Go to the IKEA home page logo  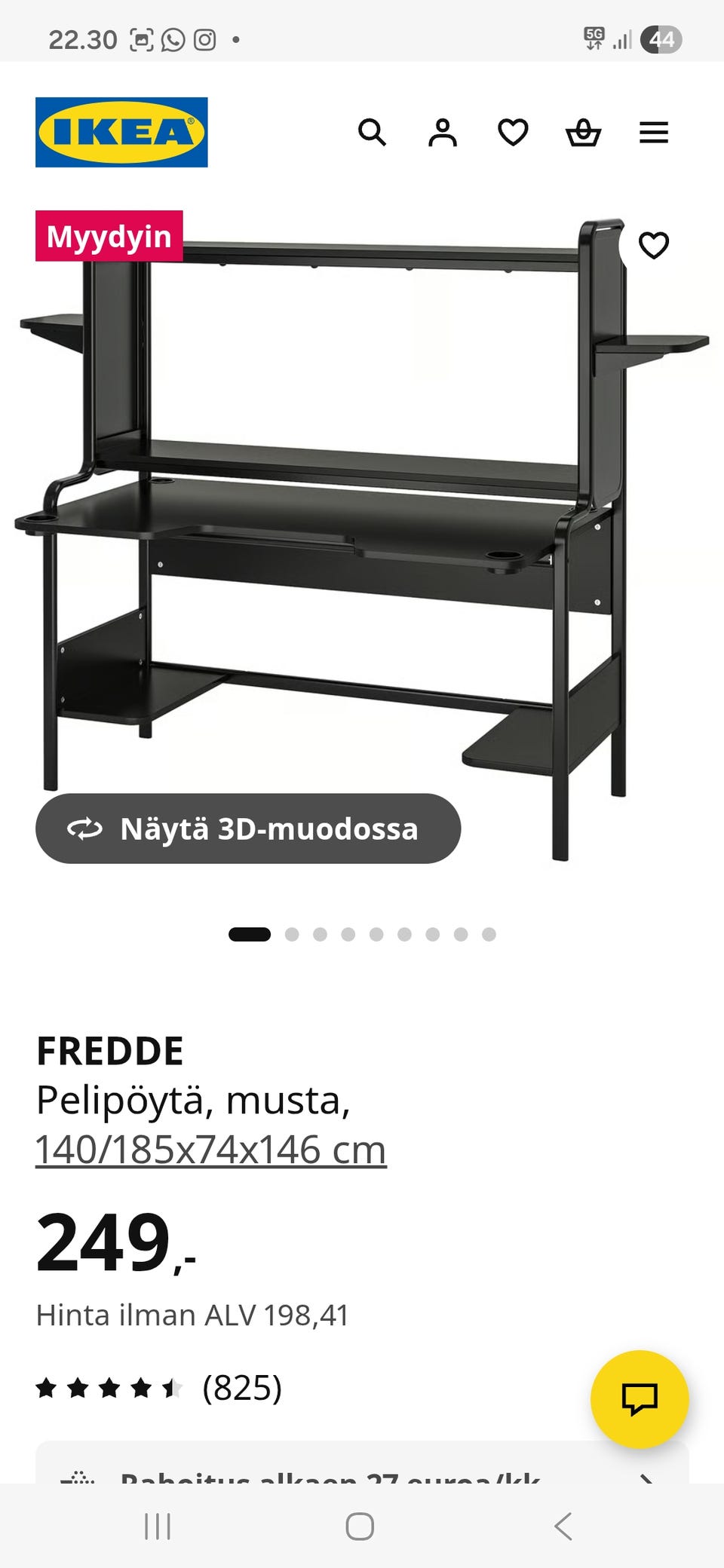pyautogui.click(x=121, y=132)
